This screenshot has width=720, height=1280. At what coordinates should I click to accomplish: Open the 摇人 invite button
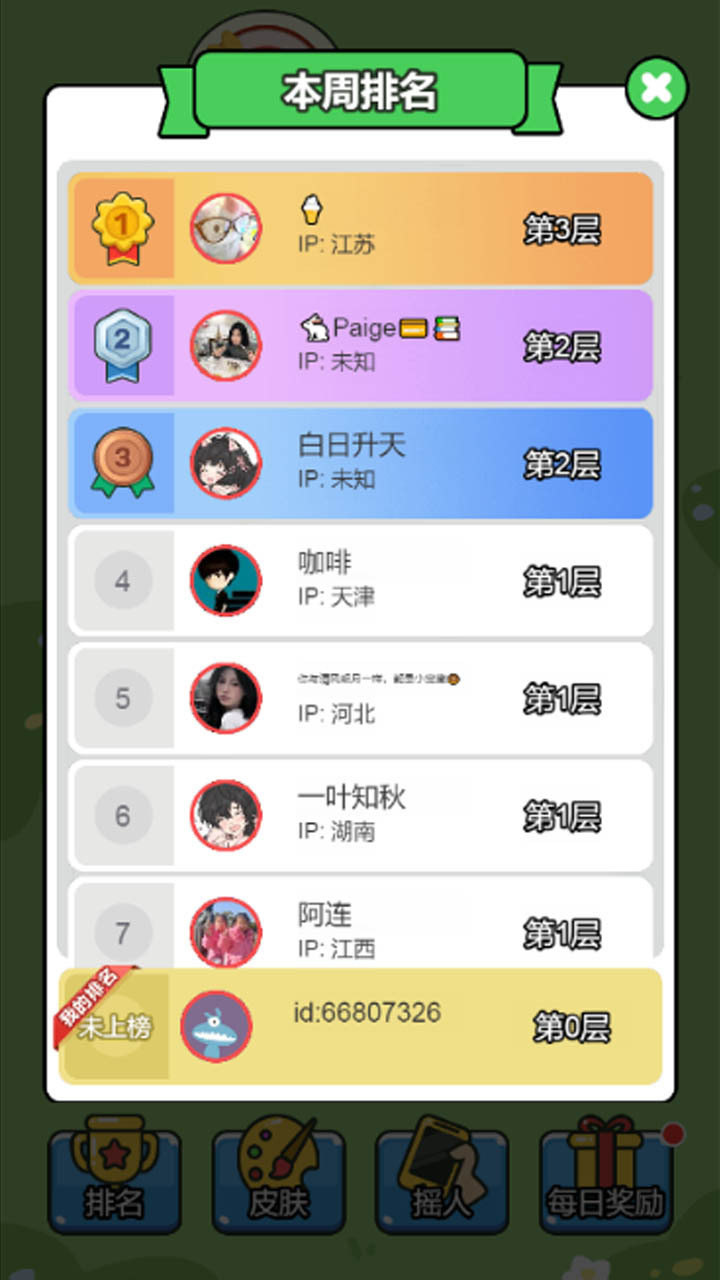coord(442,1180)
